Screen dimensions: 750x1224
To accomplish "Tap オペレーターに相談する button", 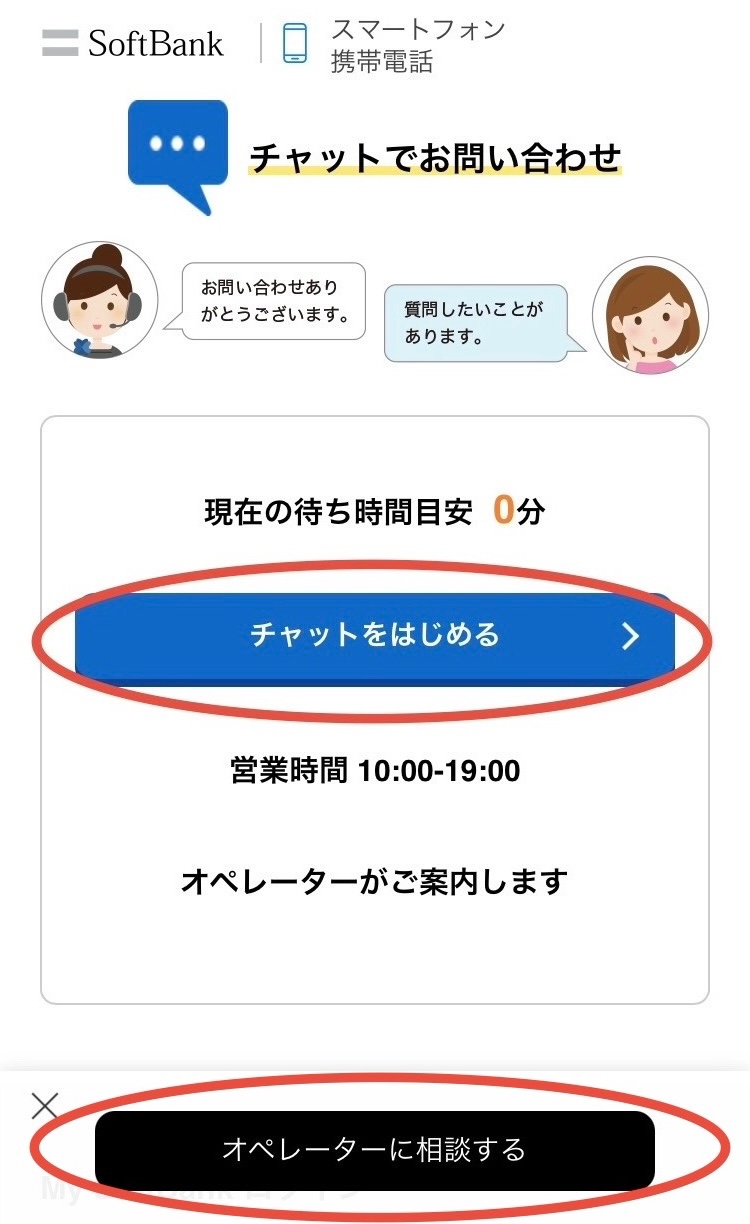I will click(x=374, y=1150).
